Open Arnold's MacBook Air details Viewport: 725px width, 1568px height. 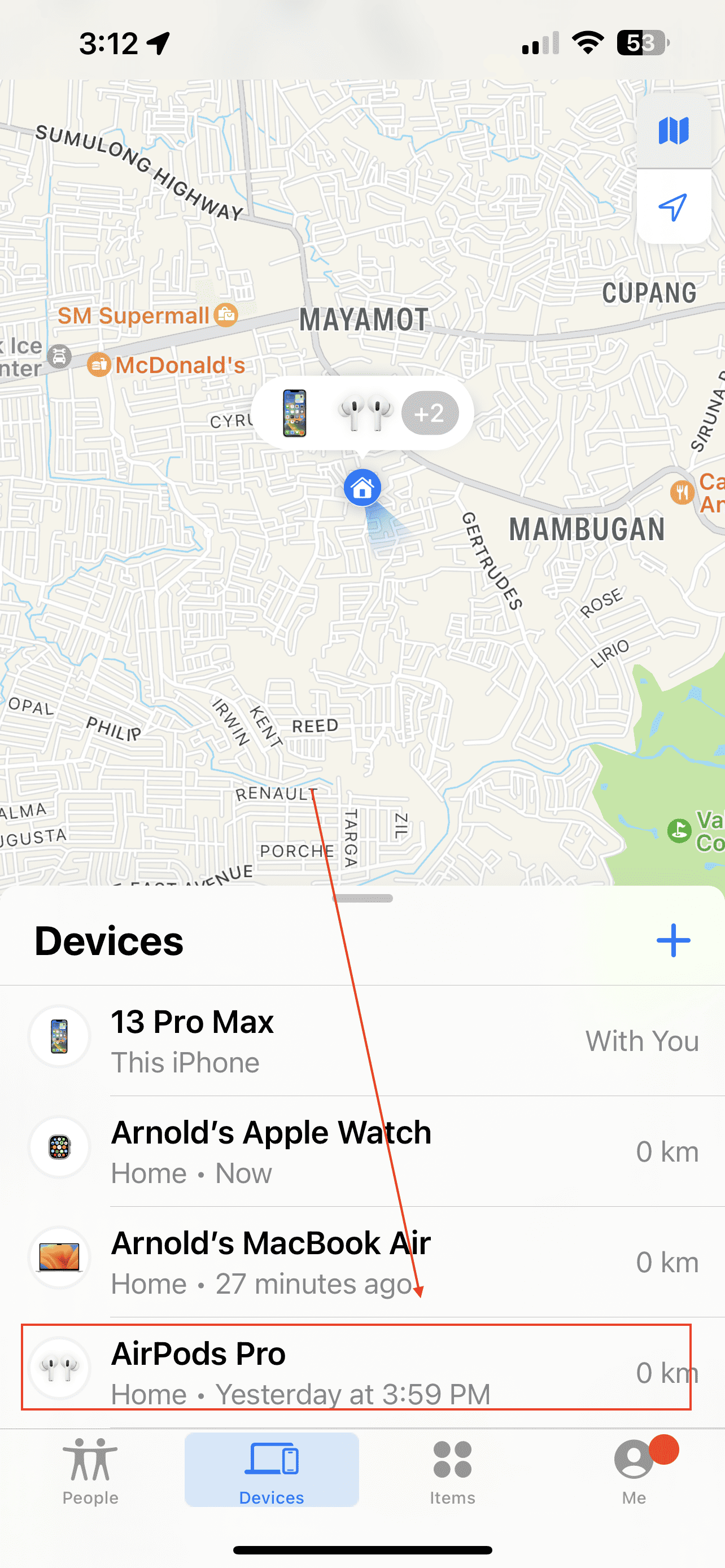point(362,1263)
